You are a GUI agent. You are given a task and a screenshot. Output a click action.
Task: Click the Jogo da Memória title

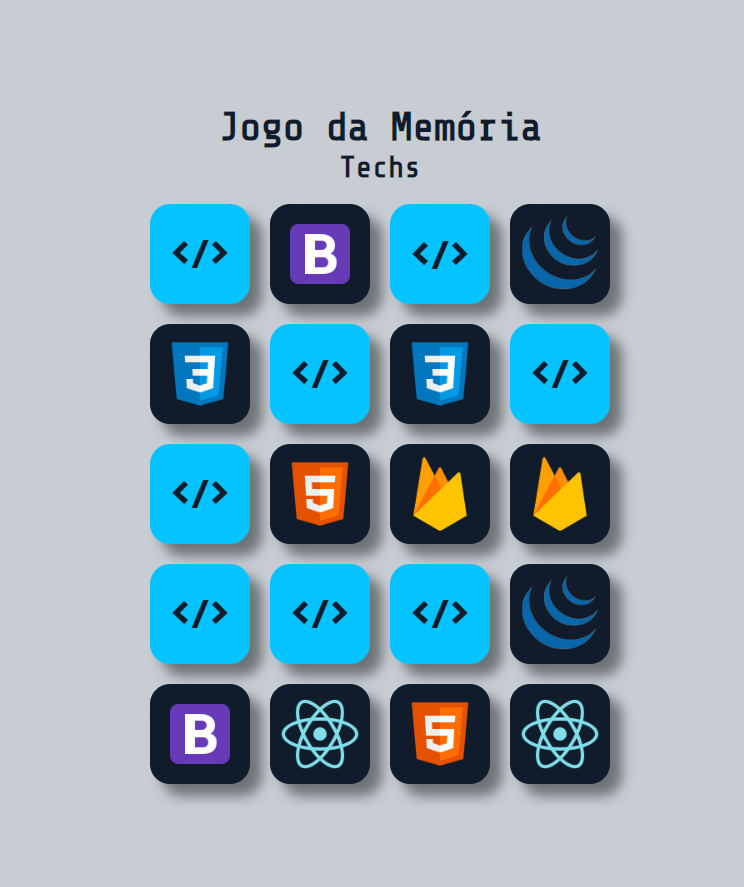pos(381,127)
